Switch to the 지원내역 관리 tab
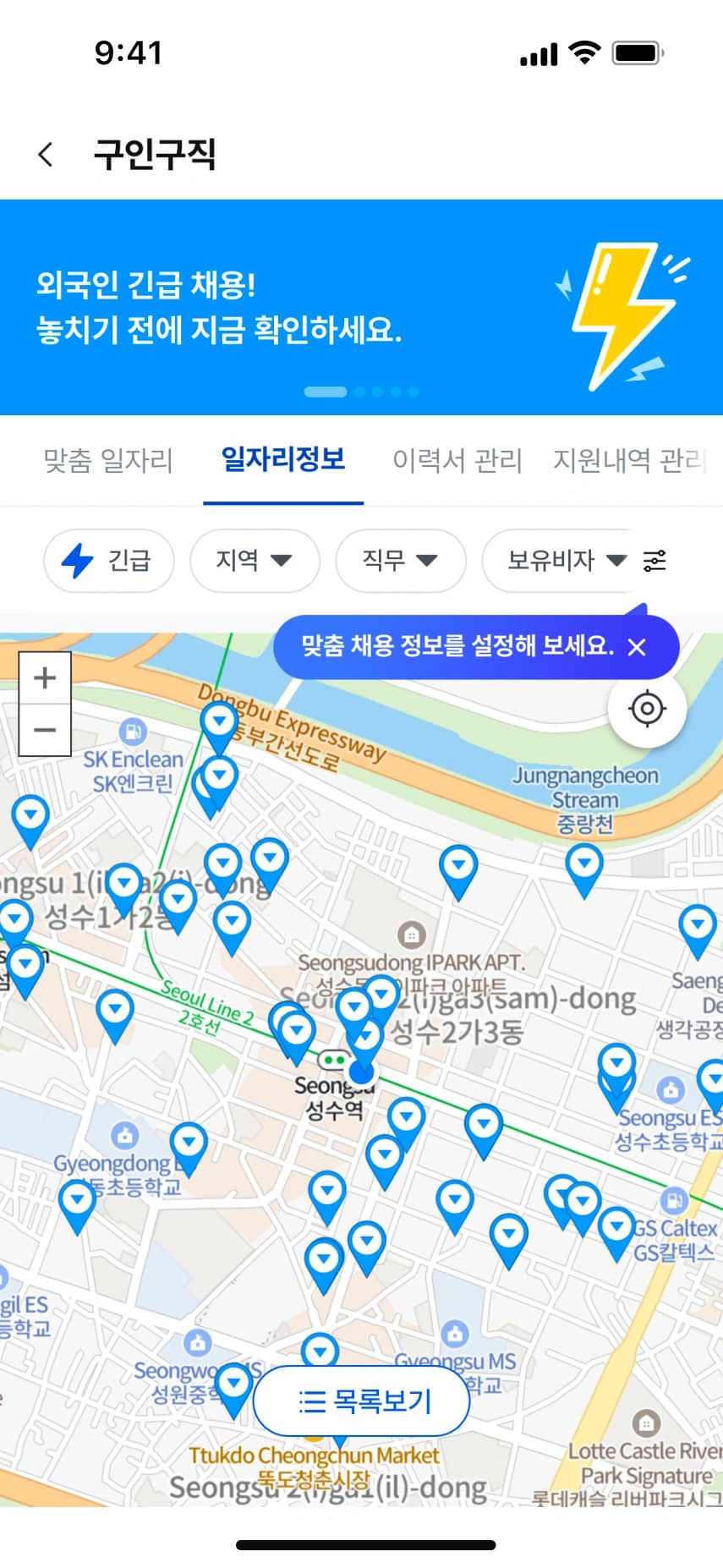Viewport: 723px width, 1568px height. 629,461
